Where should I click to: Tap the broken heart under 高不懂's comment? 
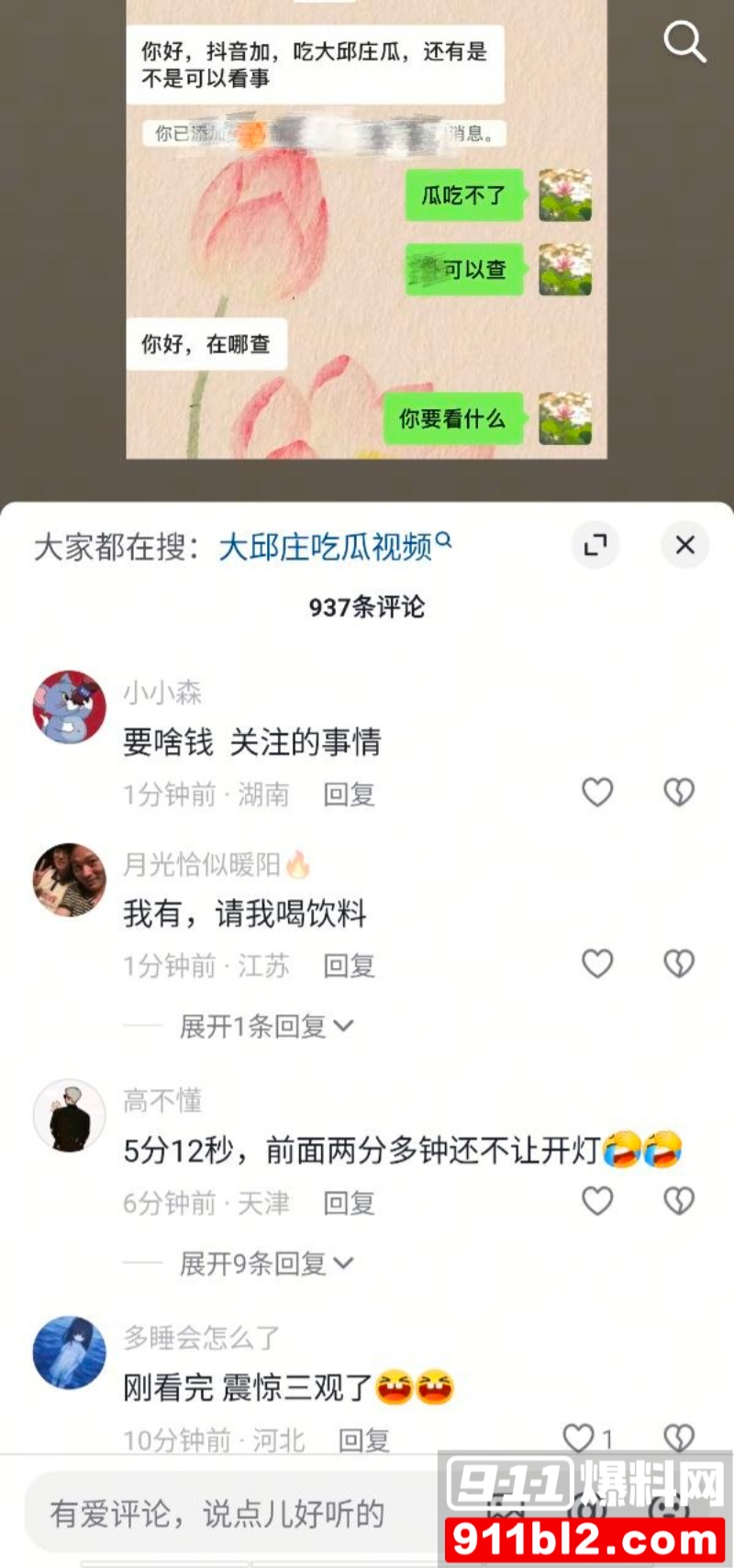677,1202
